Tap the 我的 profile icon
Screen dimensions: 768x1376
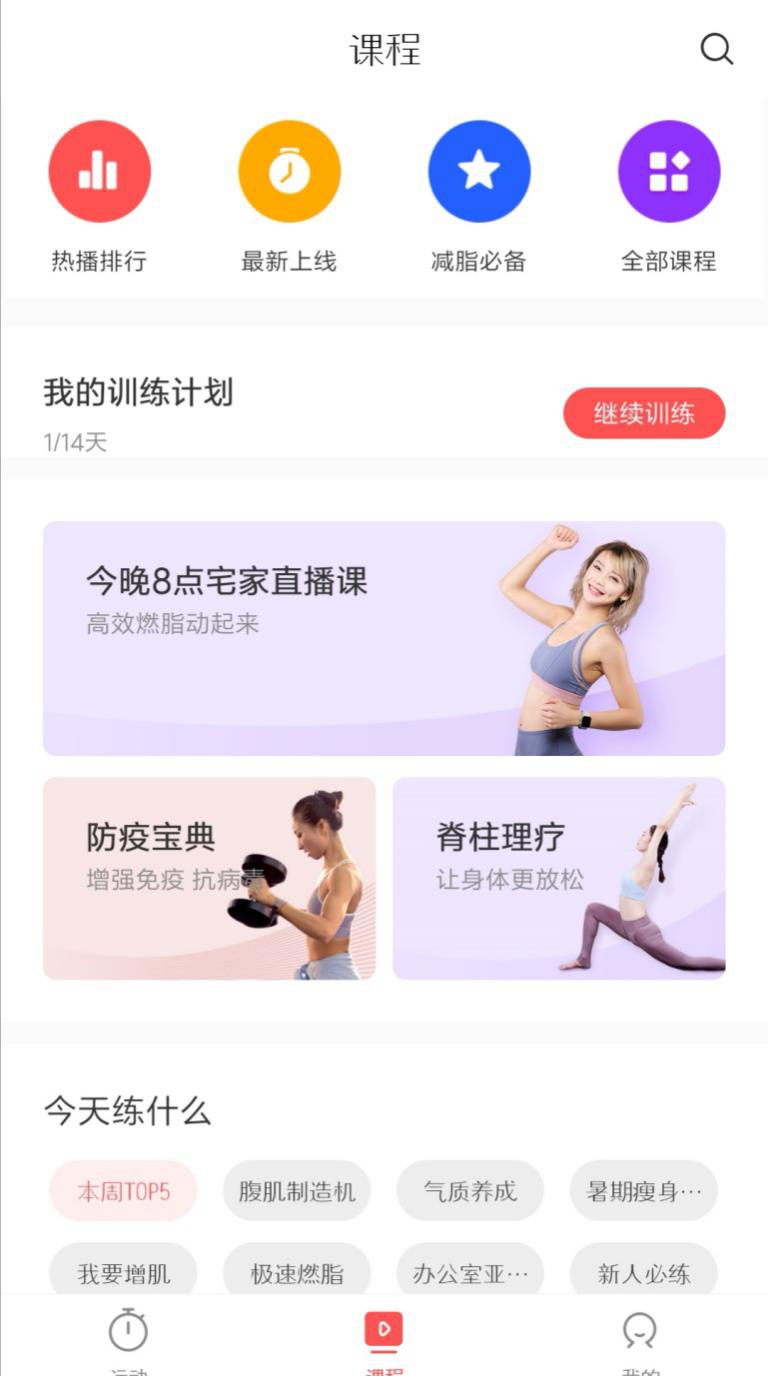pyautogui.click(x=639, y=1332)
